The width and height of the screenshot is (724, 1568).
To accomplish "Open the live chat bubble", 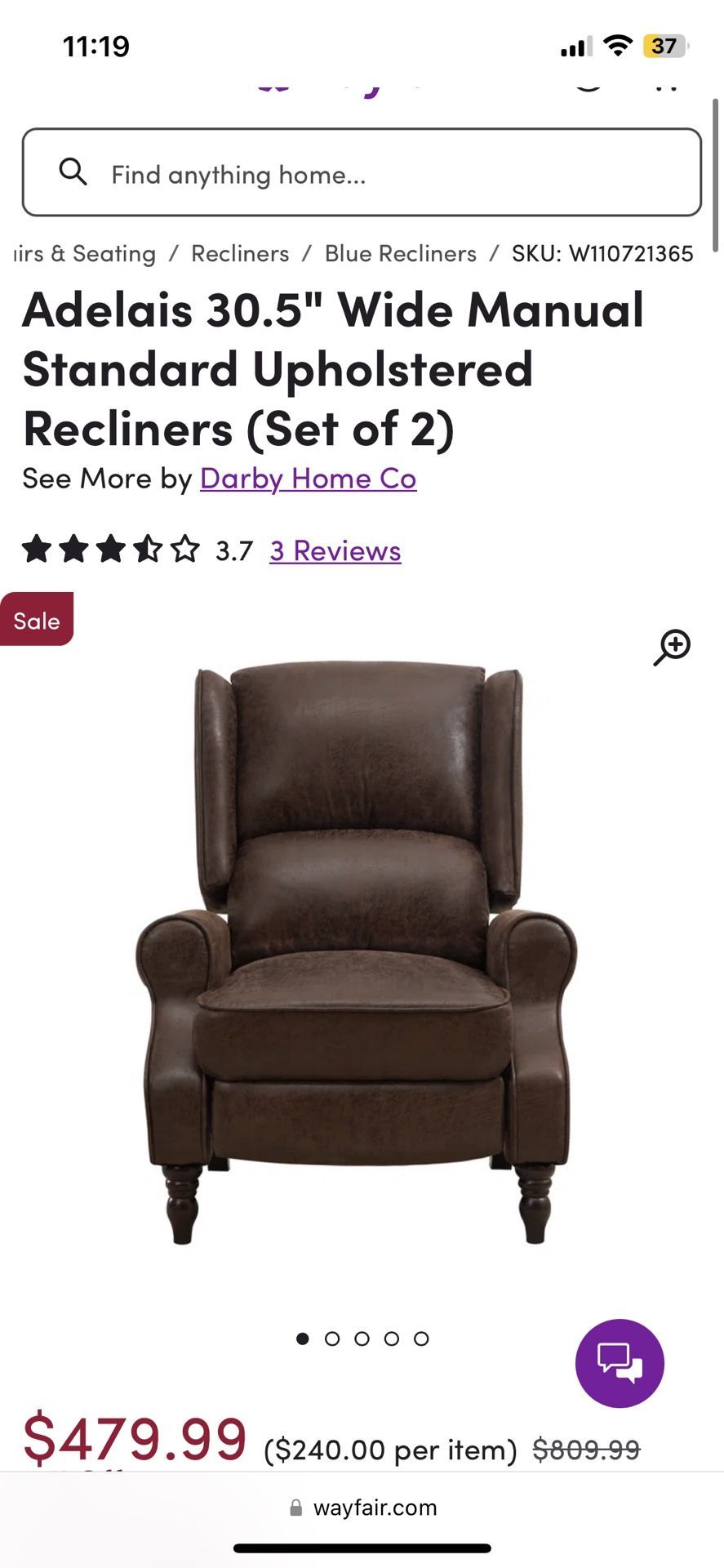I will [x=620, y=1363].
